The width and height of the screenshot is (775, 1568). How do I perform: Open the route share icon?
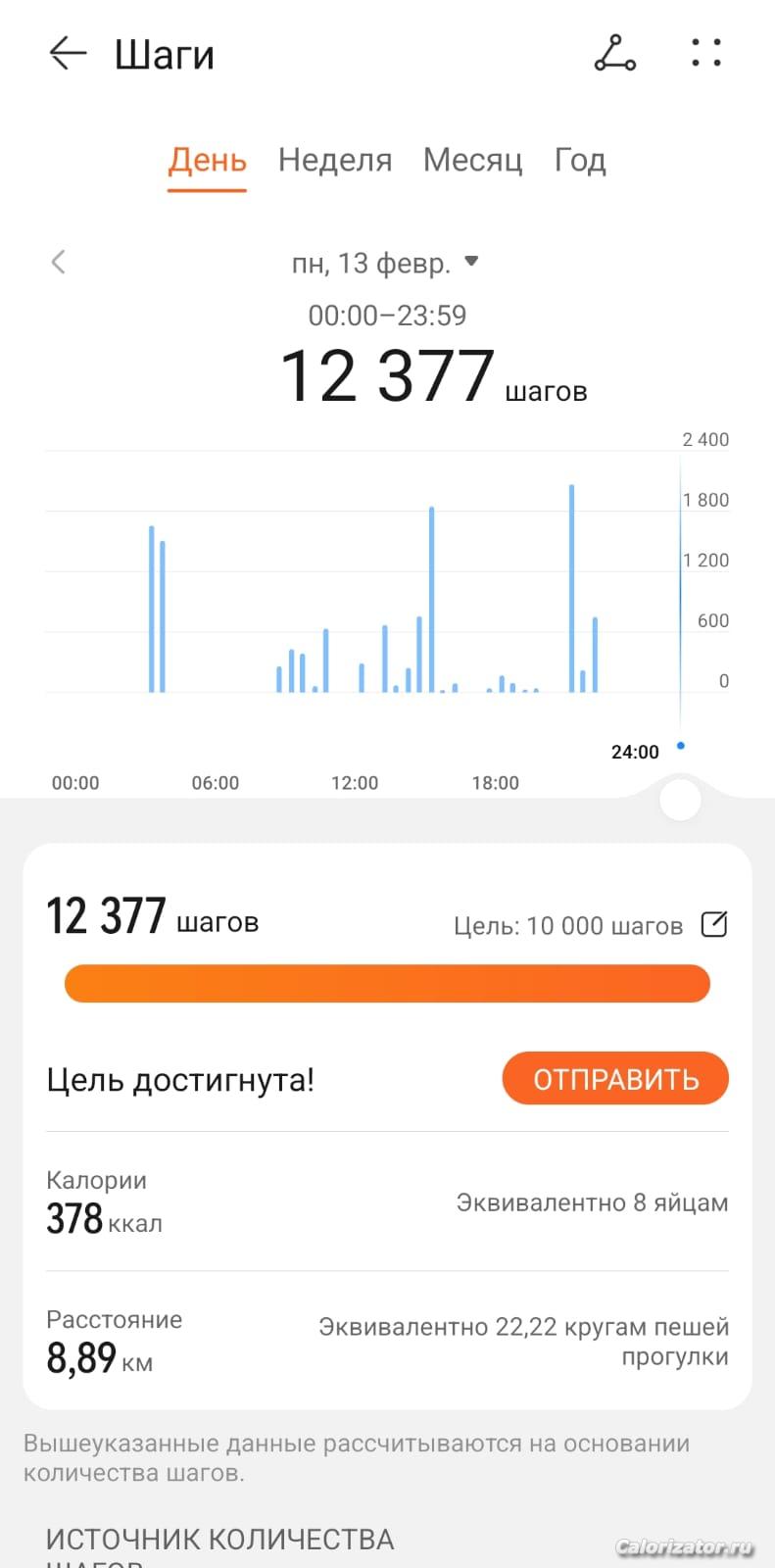(x=614, y=53)
